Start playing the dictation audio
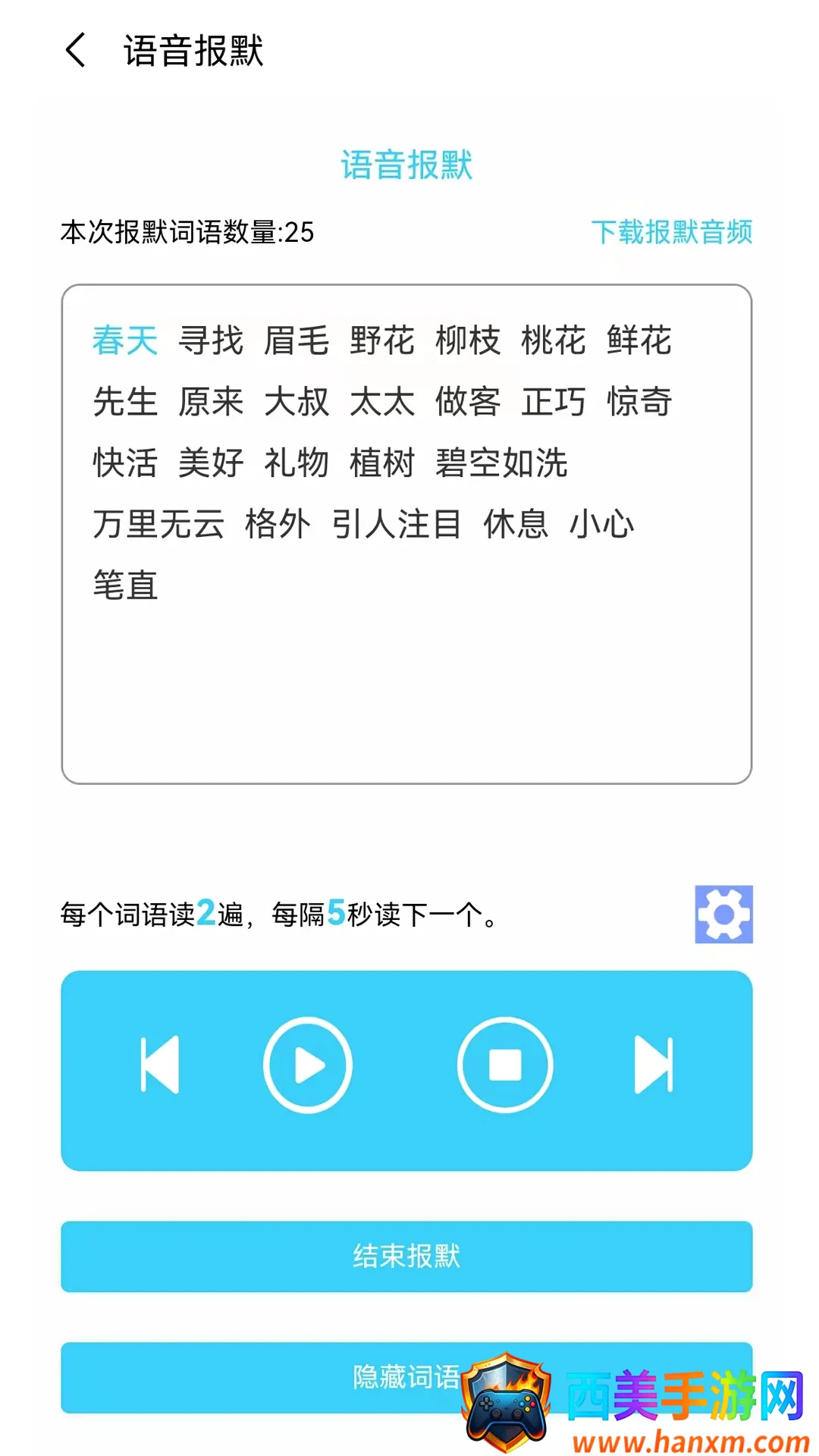The image size is (819, 1456). (308, 1065)
